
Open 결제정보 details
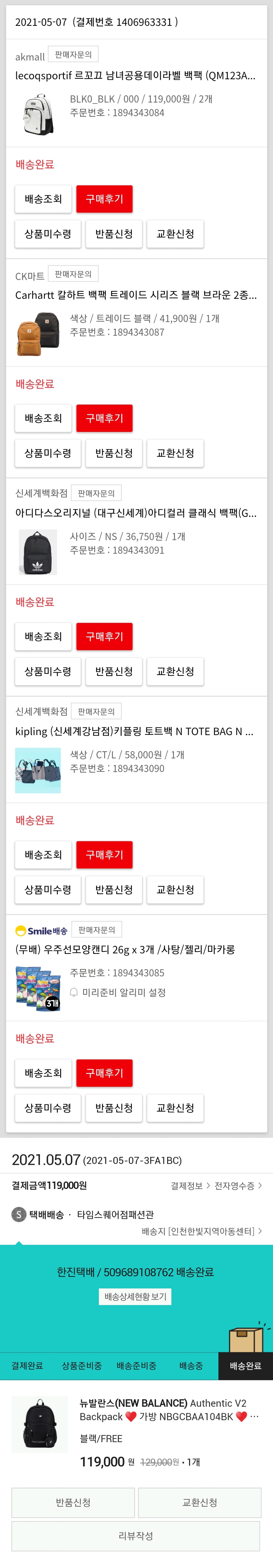coord(190,1185)
